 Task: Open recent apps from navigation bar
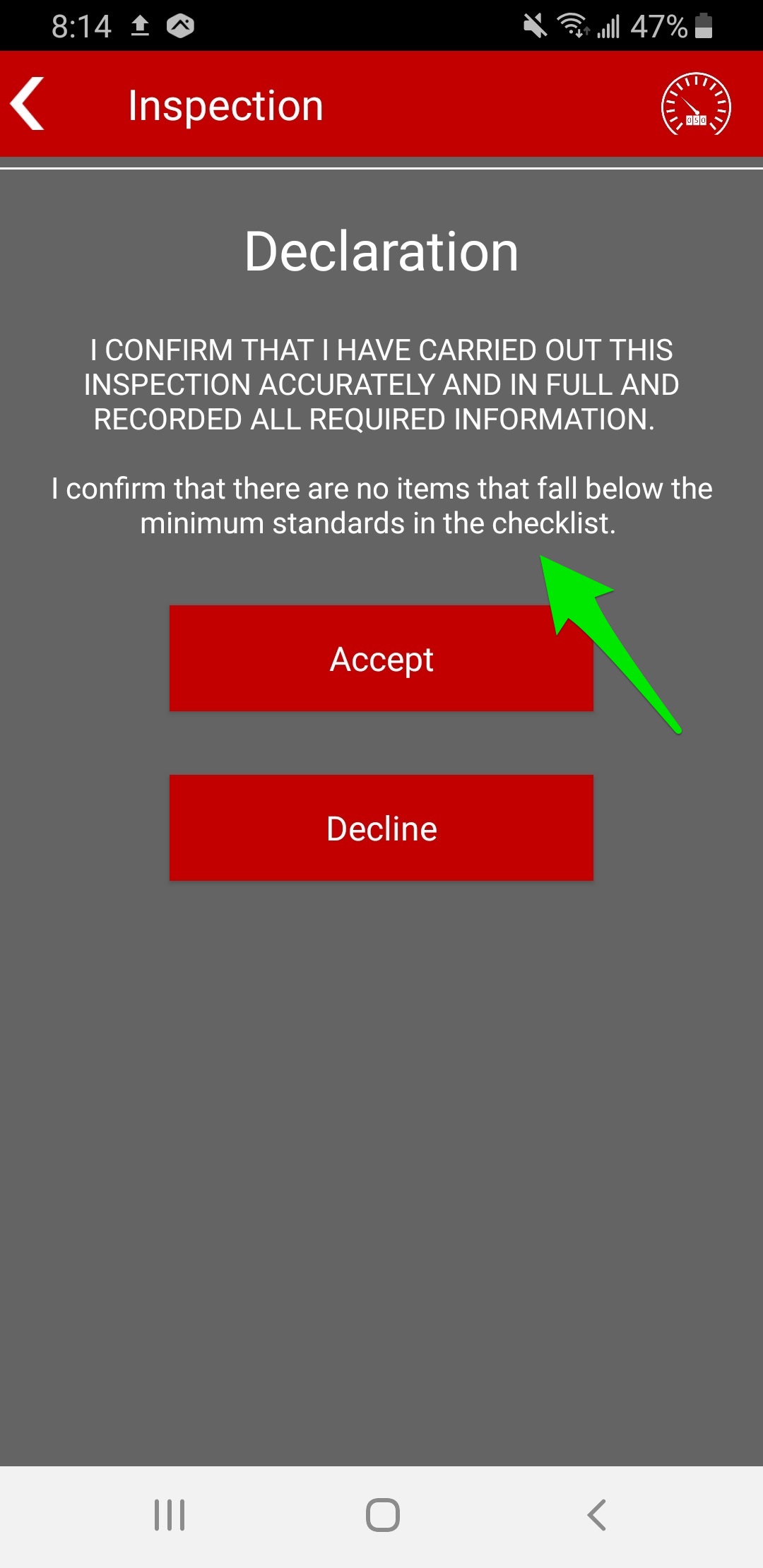[170, 1515]
